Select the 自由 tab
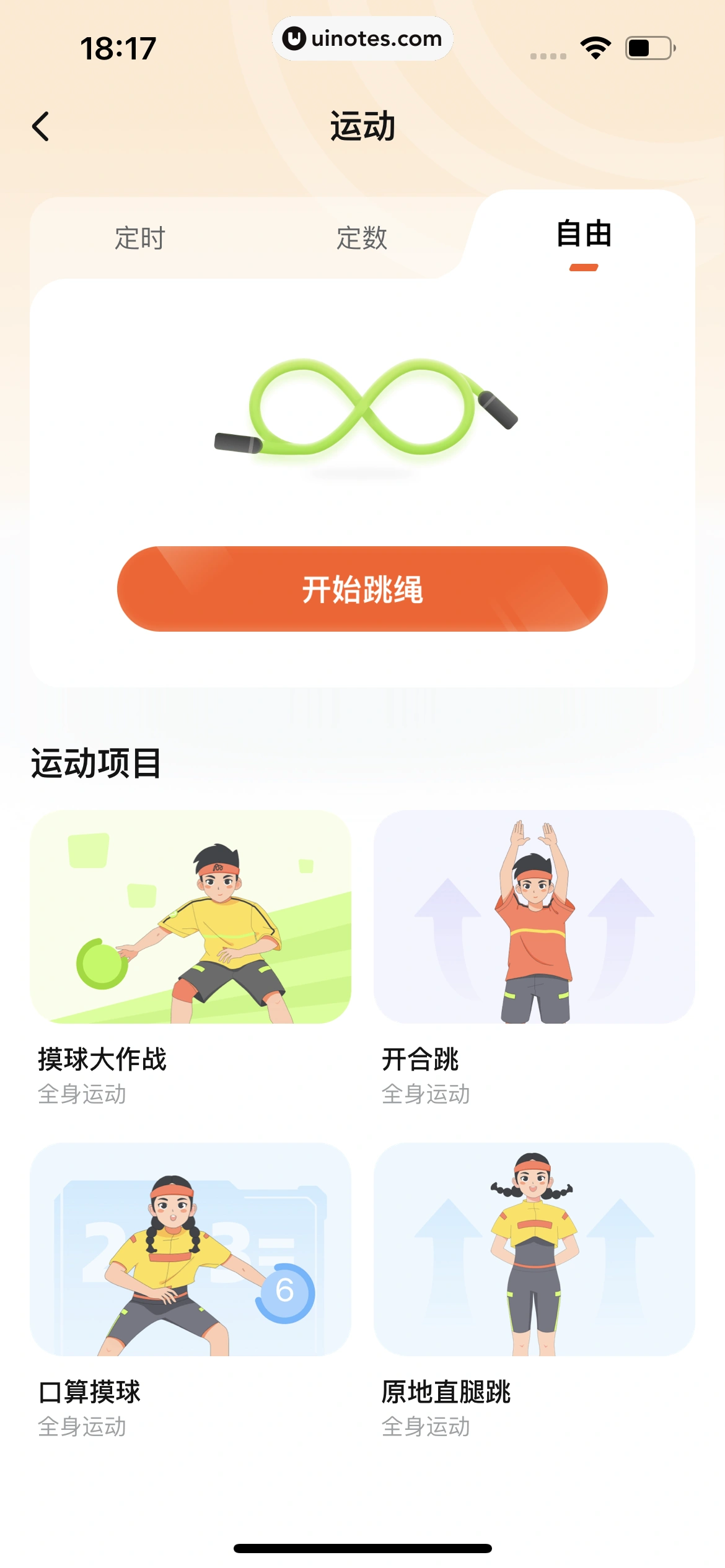Image resolution: width=725 pixels, height=1568 pixels. pos(583,235)
